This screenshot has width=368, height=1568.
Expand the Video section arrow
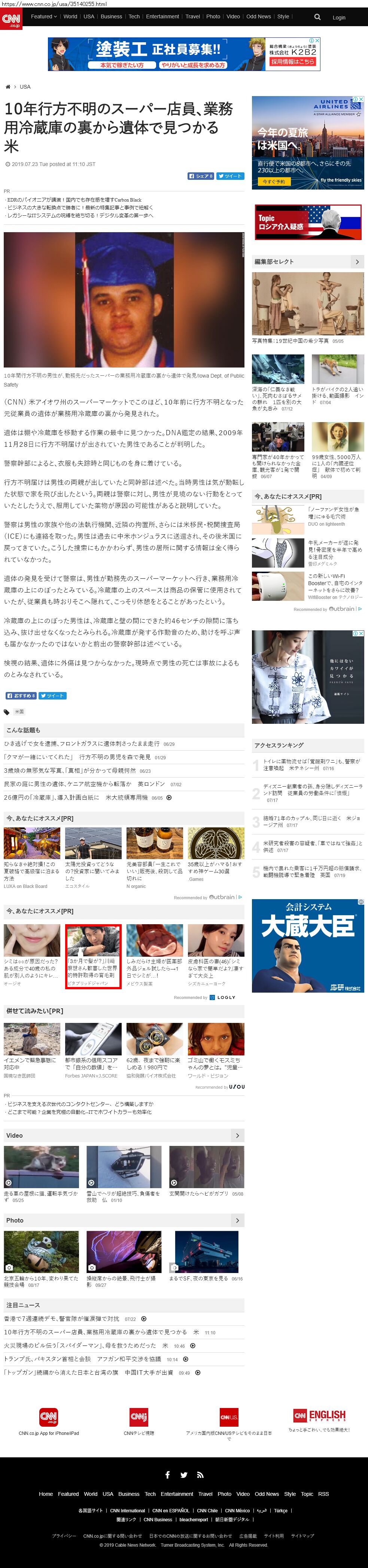point(237,1136)
